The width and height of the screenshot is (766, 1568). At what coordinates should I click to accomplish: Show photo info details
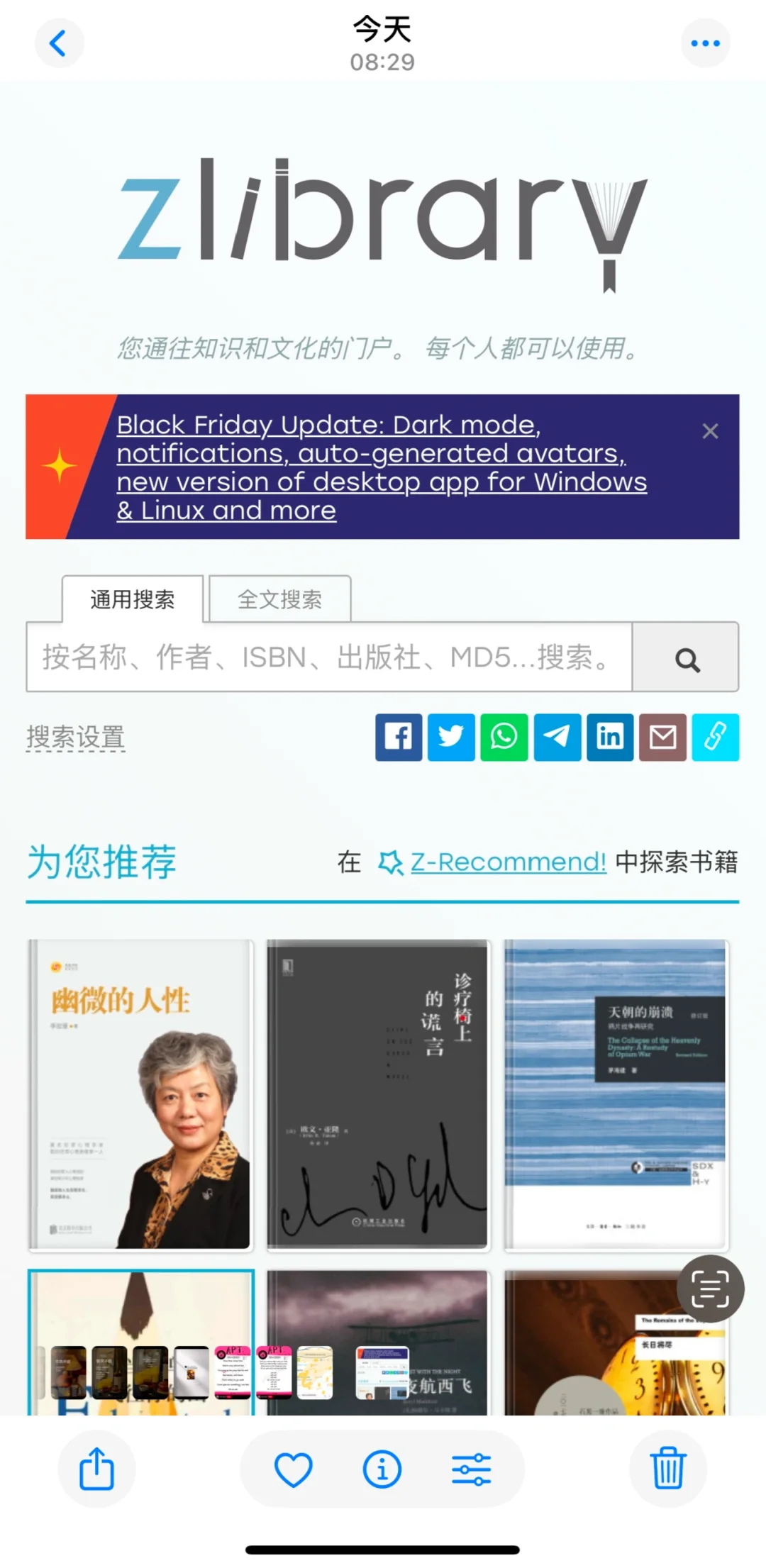[x=382, y=1469]
